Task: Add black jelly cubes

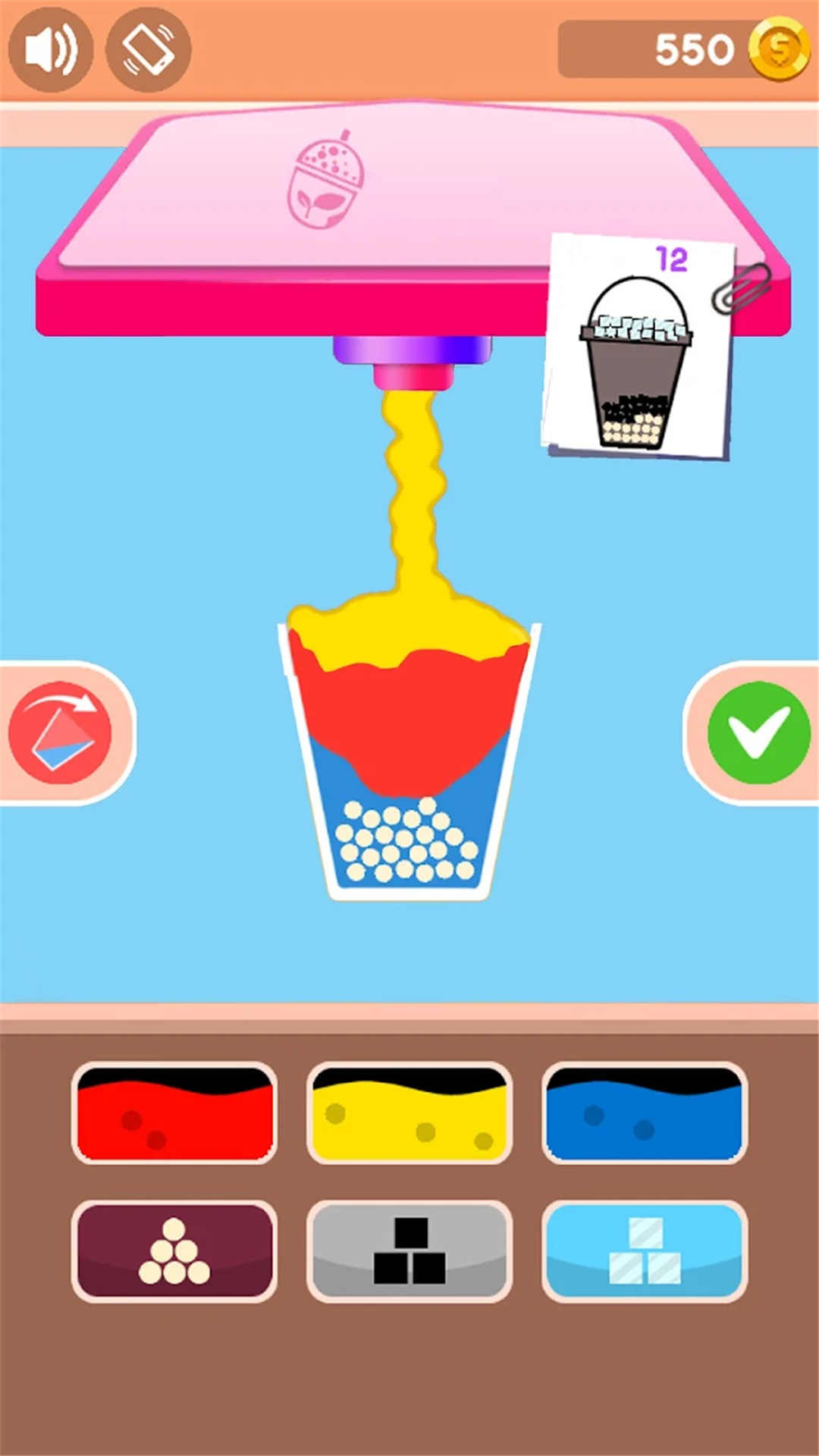Action: pos(409,1251)
